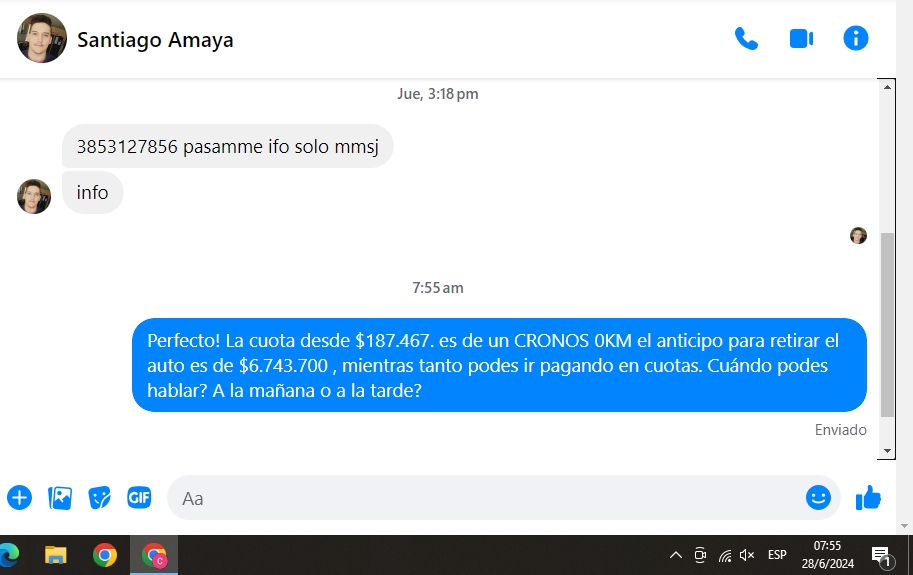The height and width of the screenshot is (575, 913).
Task: Send a thumbs-up like
Action: coord(868,497)
